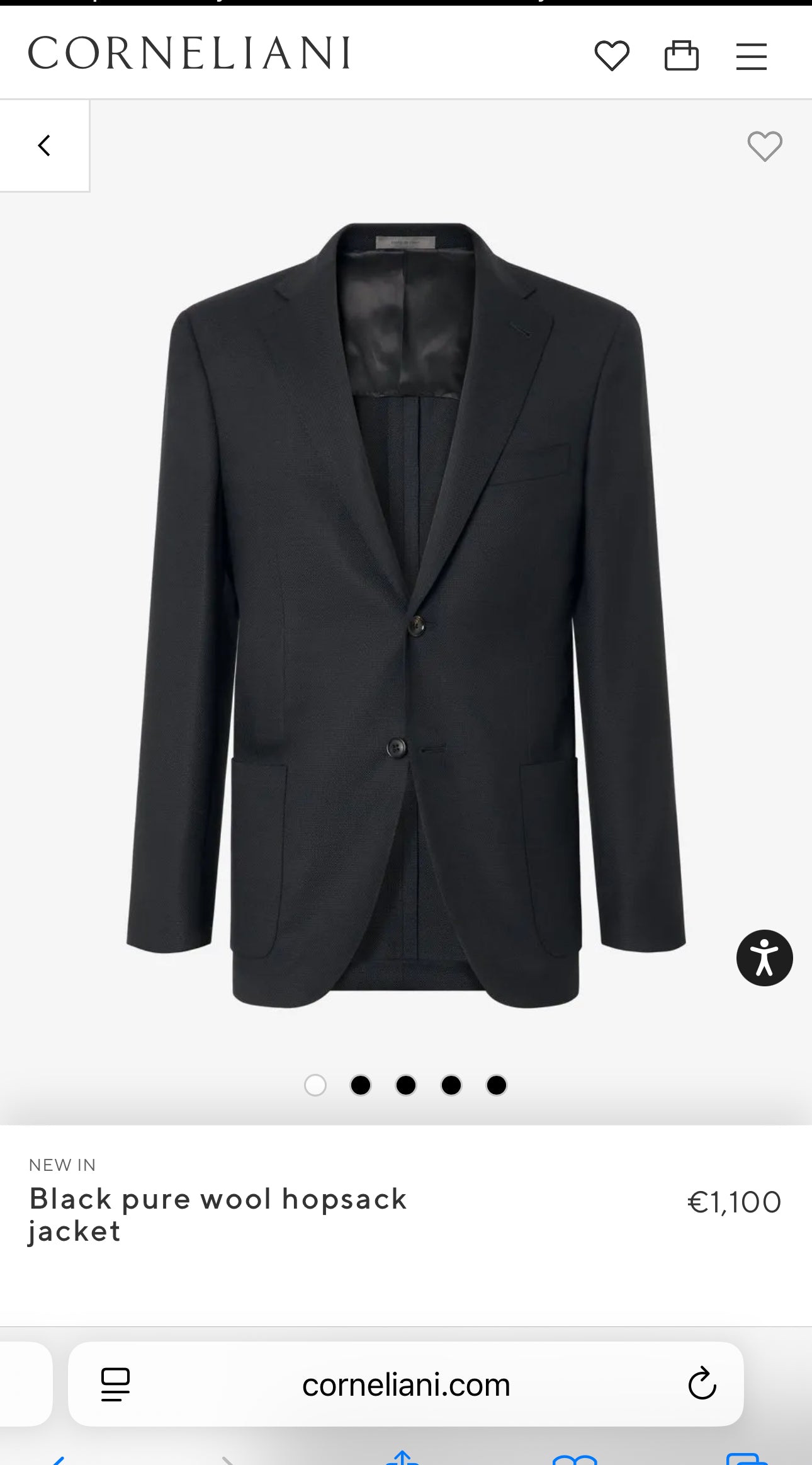Open the shopping bag
The height and width of the screenshot is (1465, 812).
(x=682, y=55)
